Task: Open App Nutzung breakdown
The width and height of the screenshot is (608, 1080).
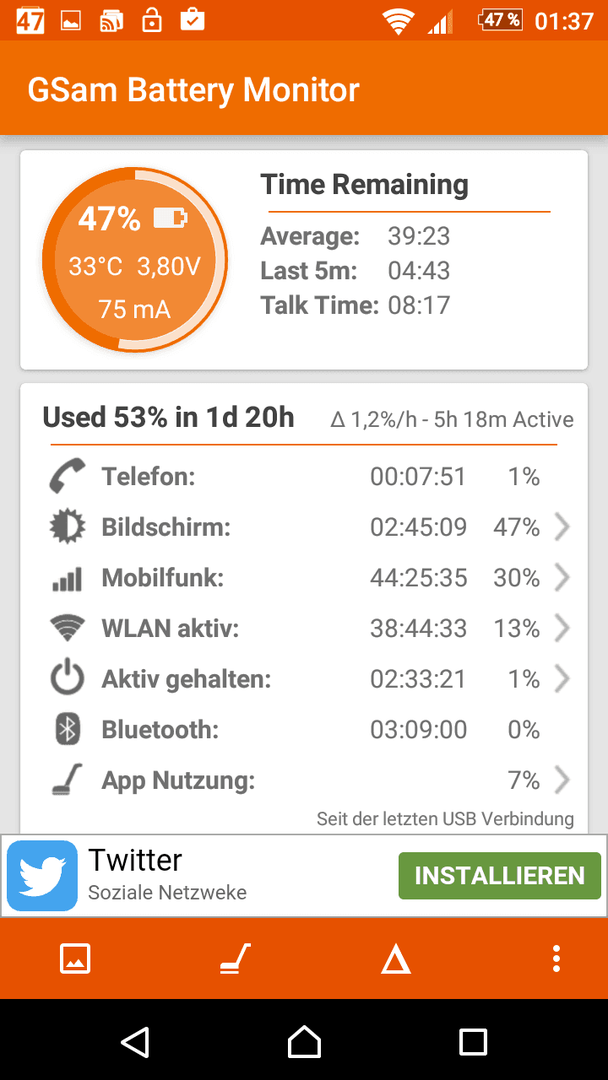Action: [304, 781]
